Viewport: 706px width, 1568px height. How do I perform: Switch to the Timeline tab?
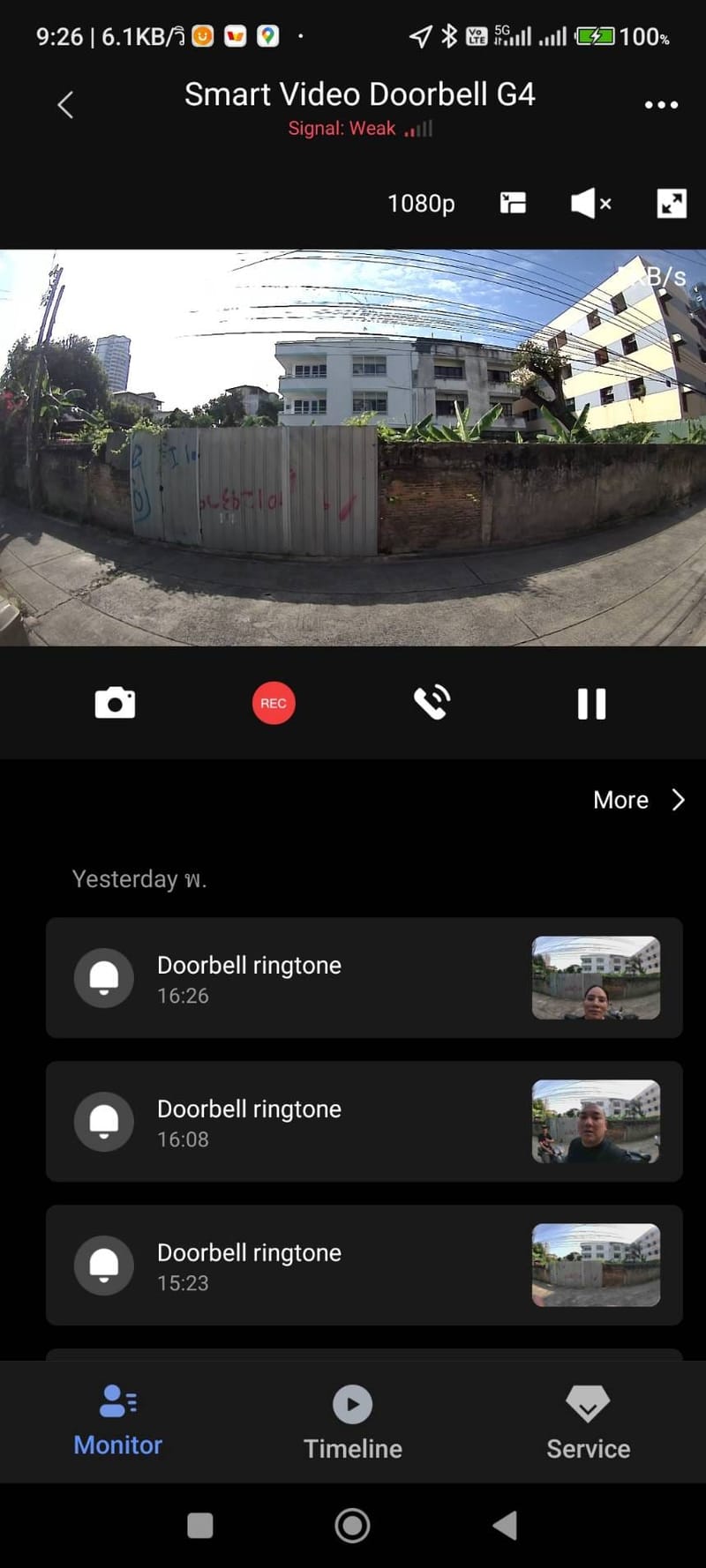point(353,1422)
